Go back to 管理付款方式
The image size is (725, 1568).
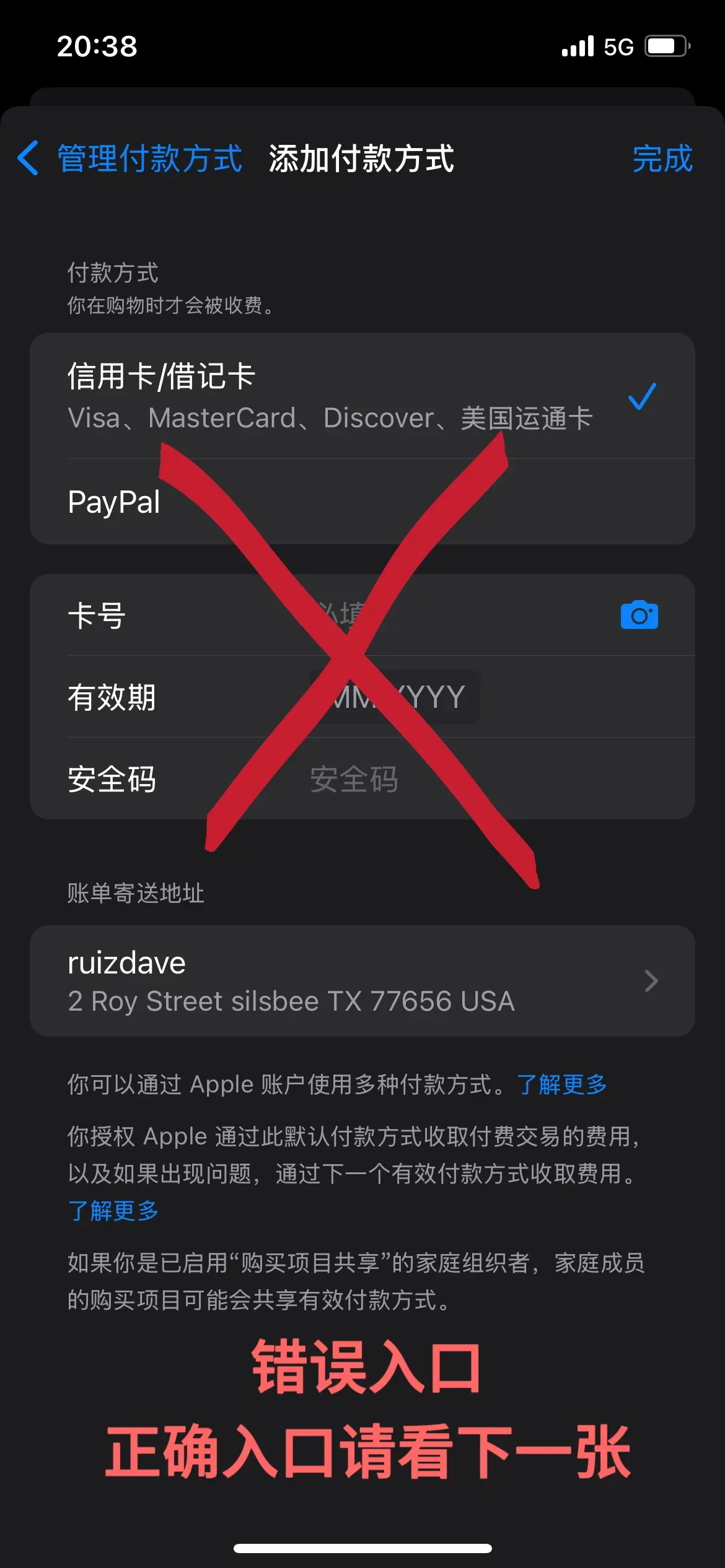point(149,159)
